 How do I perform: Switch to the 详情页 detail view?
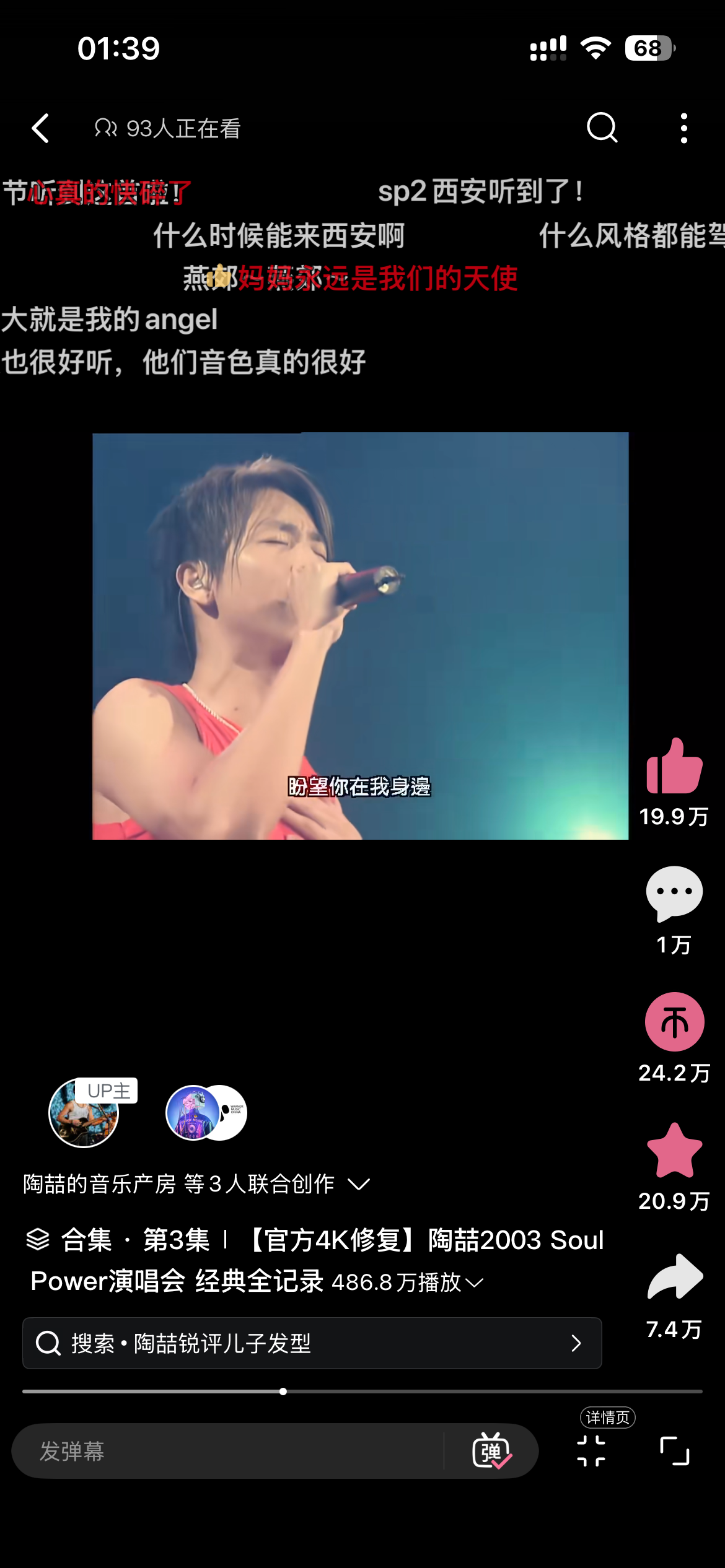pos(592,1450)
